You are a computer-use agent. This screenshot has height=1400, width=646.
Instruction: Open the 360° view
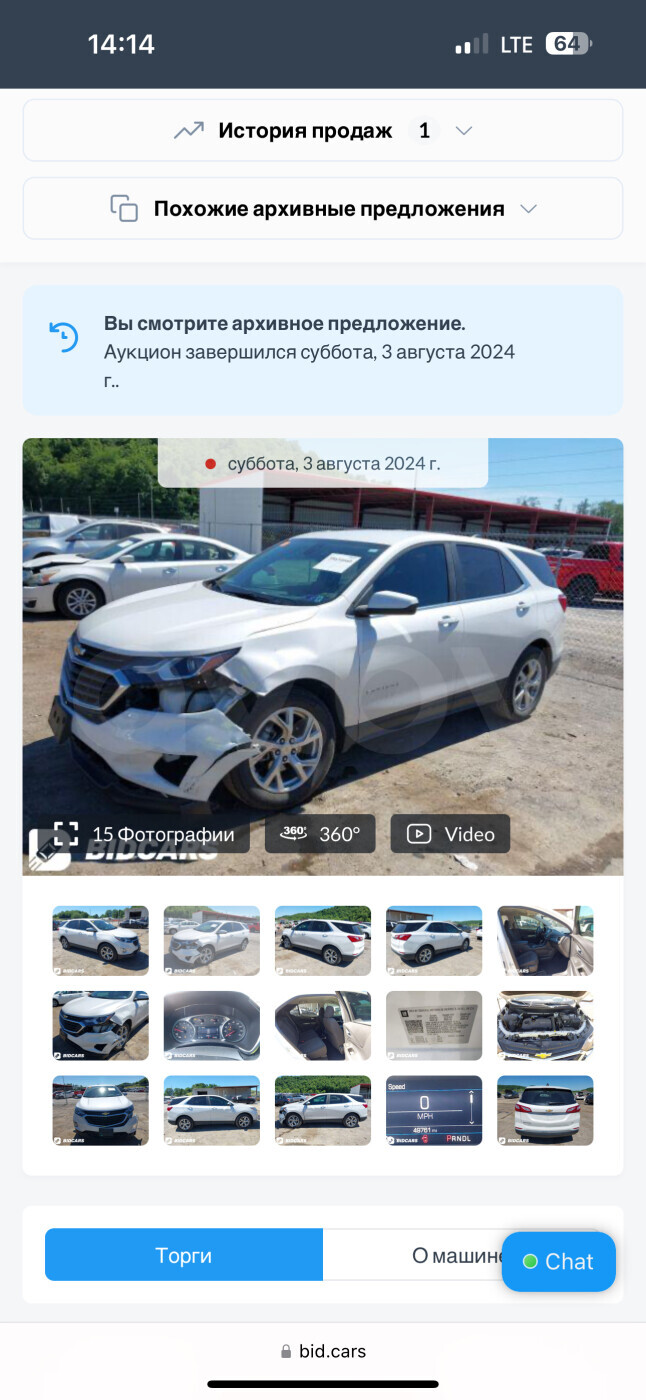tap(320, 834)
